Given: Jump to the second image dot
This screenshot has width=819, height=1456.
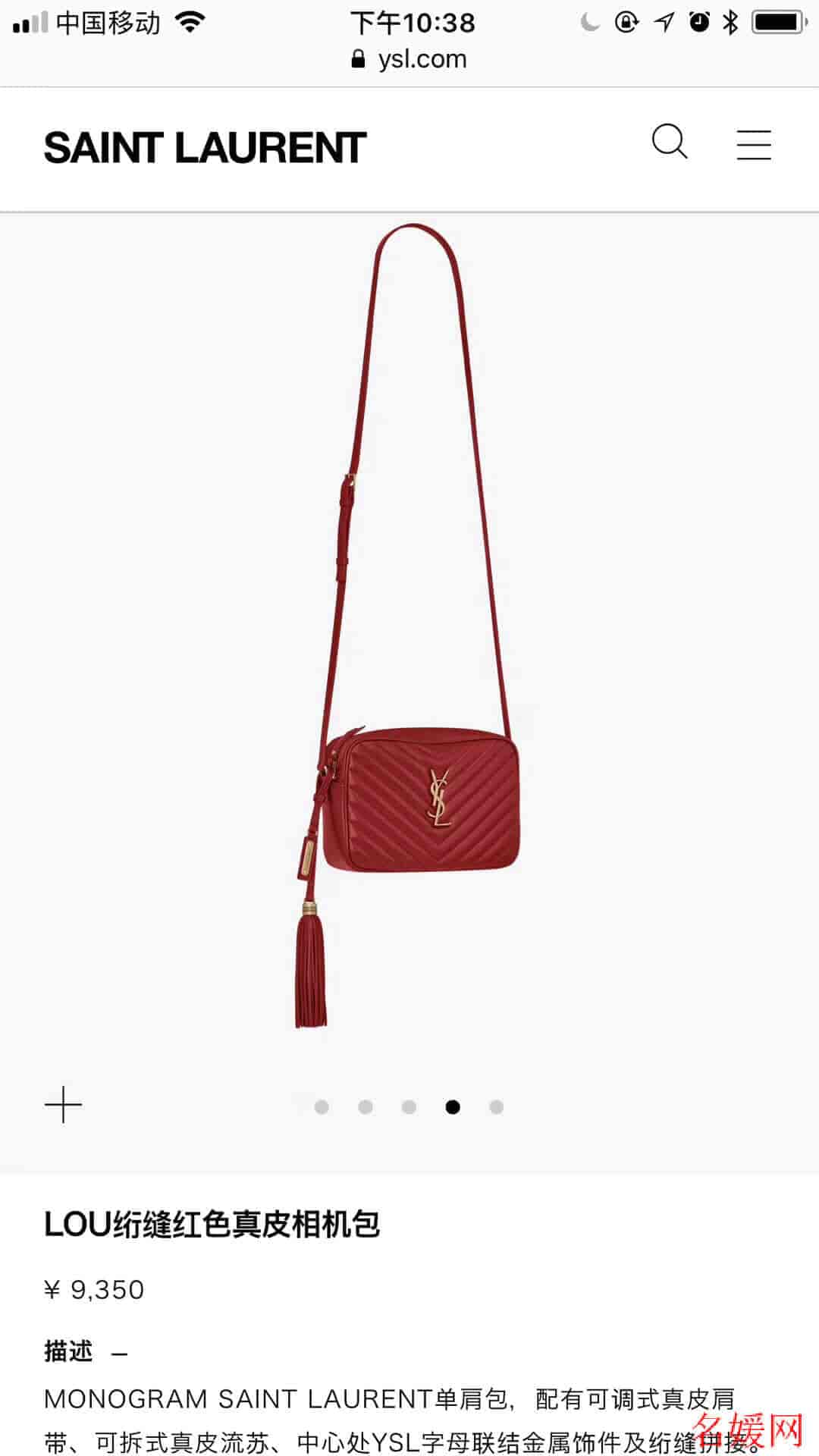Looking at the screenshot, I should (366, 1107).
